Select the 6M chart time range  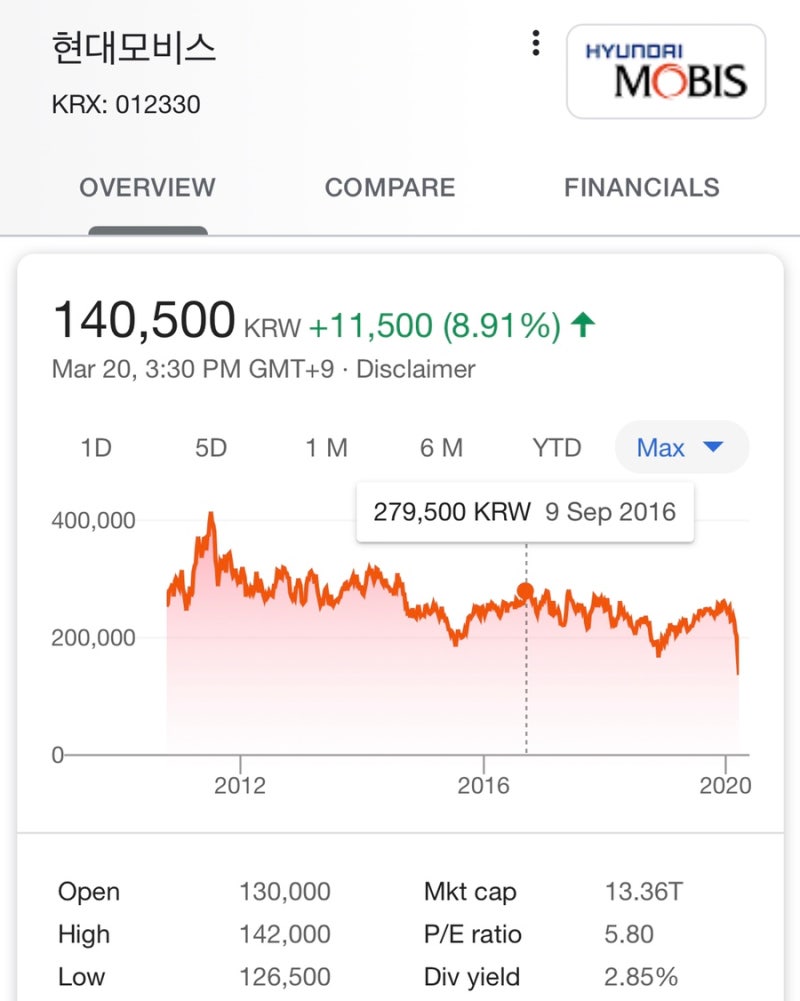click(441, 449)
